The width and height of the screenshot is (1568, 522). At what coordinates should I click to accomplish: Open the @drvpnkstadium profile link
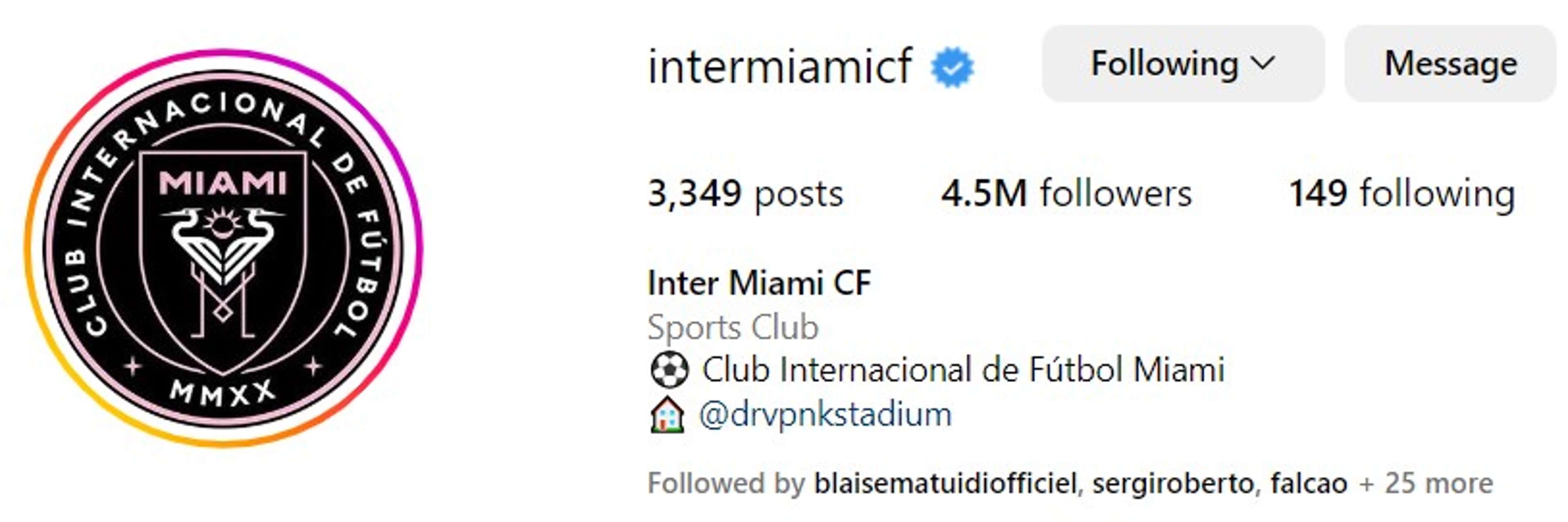tap(825, 415)
